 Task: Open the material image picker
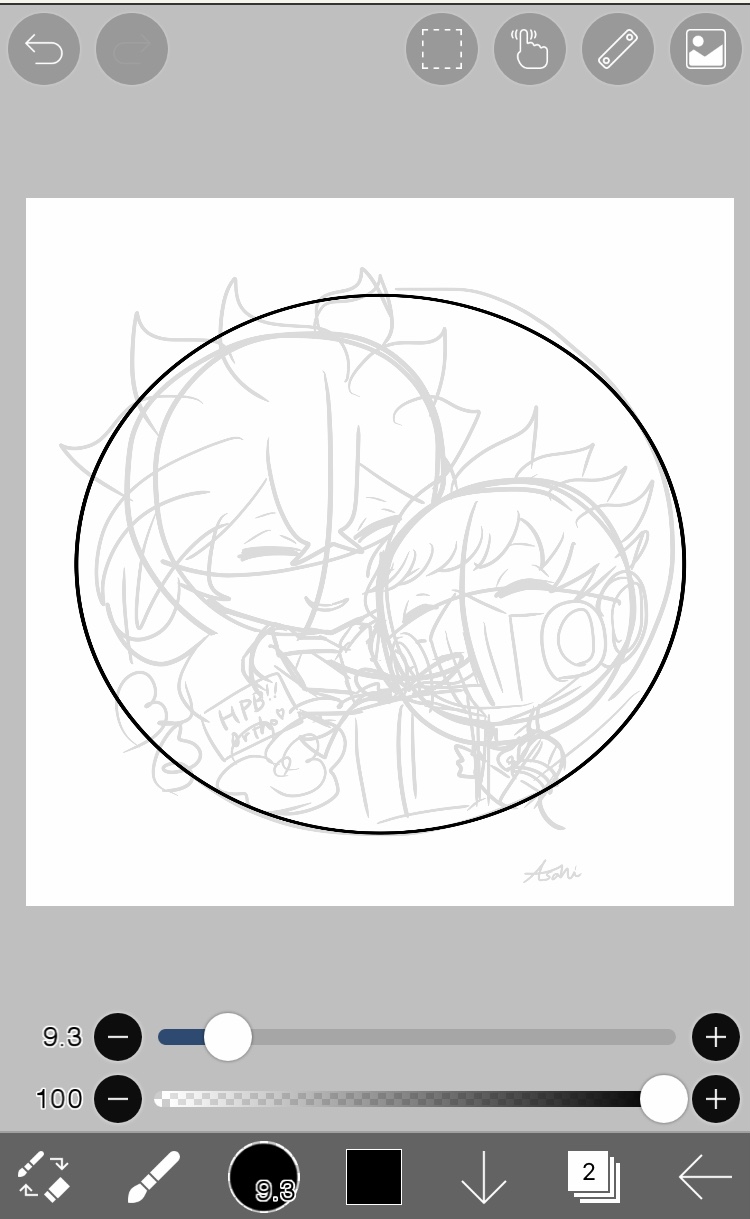705,48
